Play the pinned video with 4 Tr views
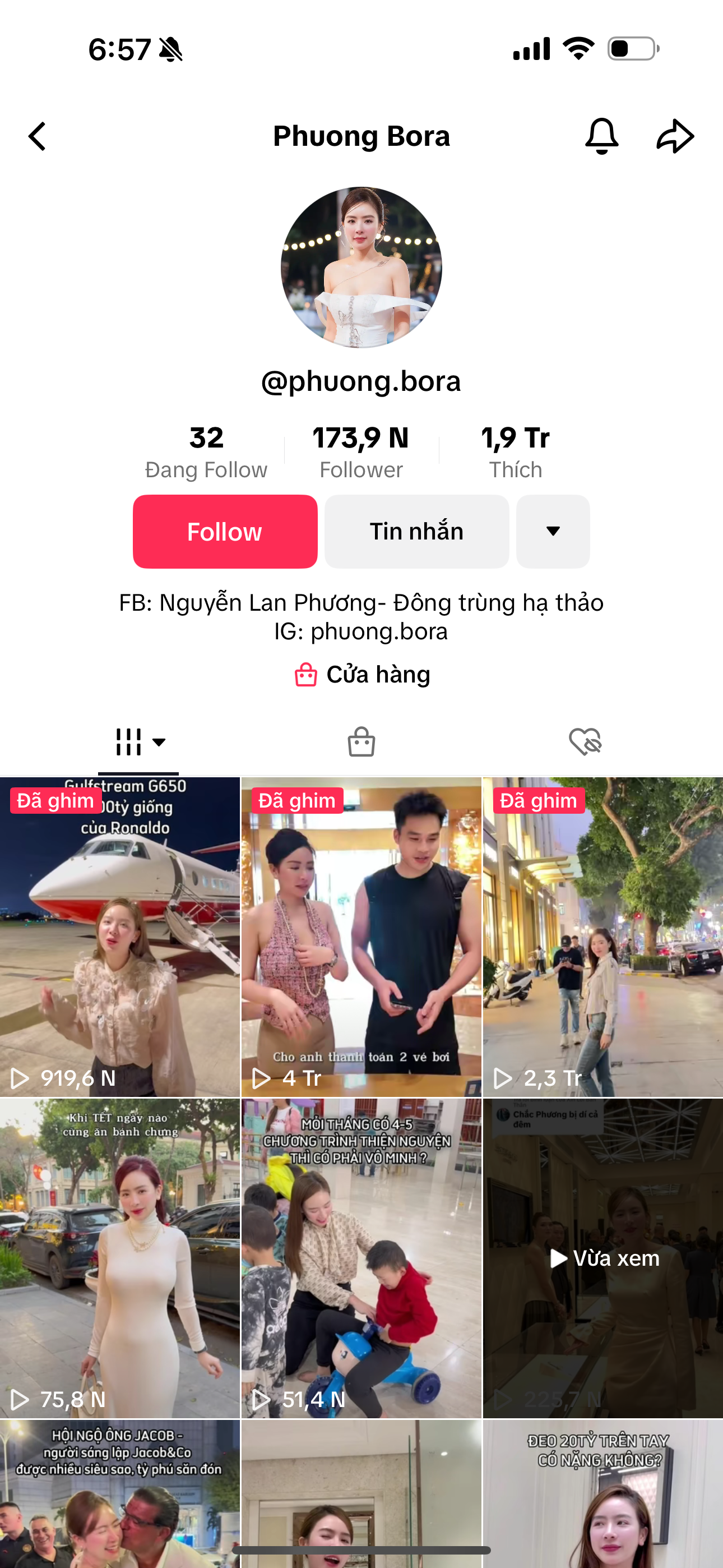Image resolution: width=723 pixels, height=1568 pixels. click(x=361, y=938)
